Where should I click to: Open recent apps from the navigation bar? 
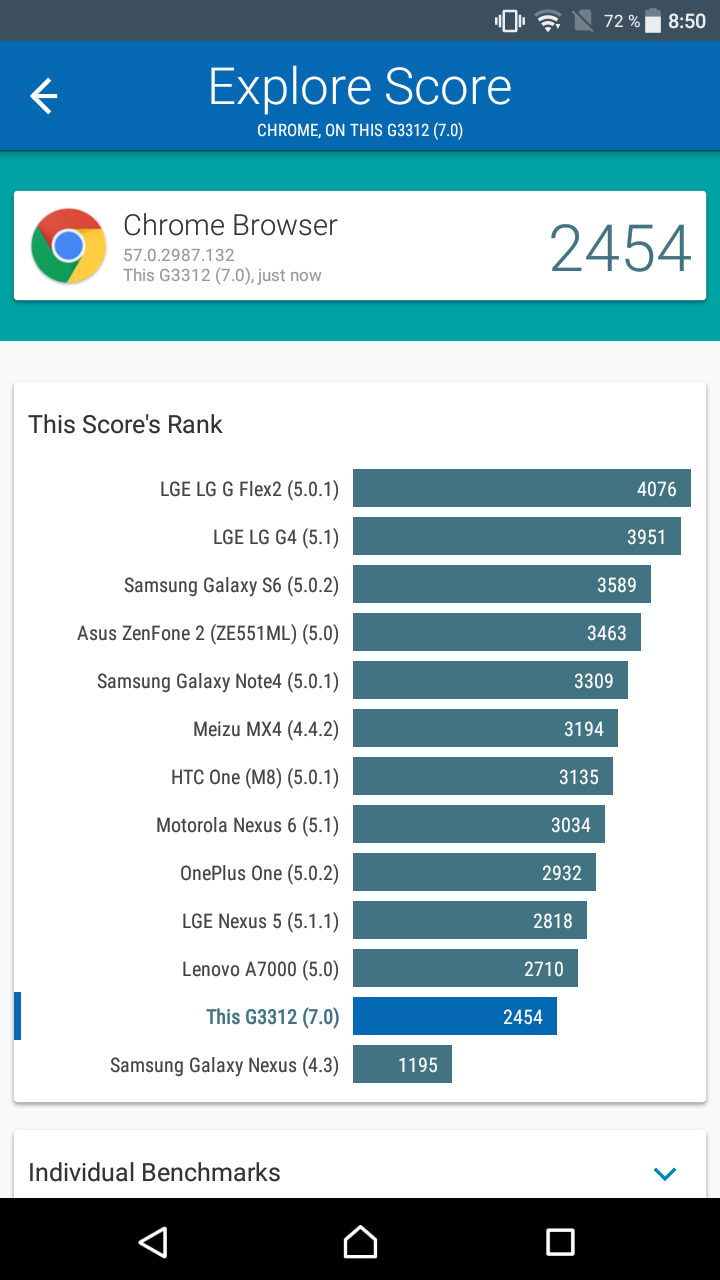(560, 1241)
